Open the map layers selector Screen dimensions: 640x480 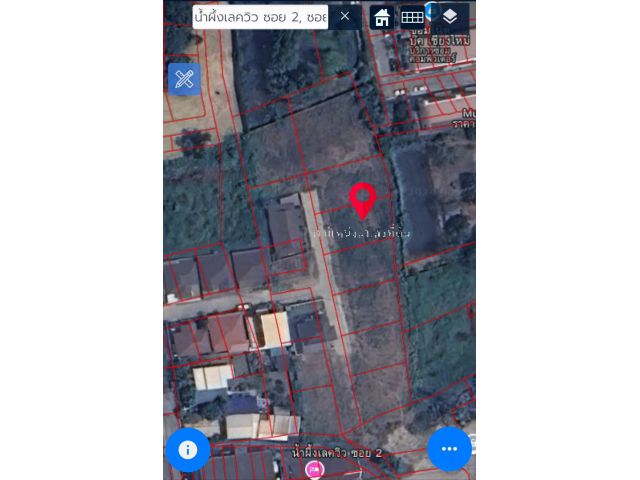450,16
